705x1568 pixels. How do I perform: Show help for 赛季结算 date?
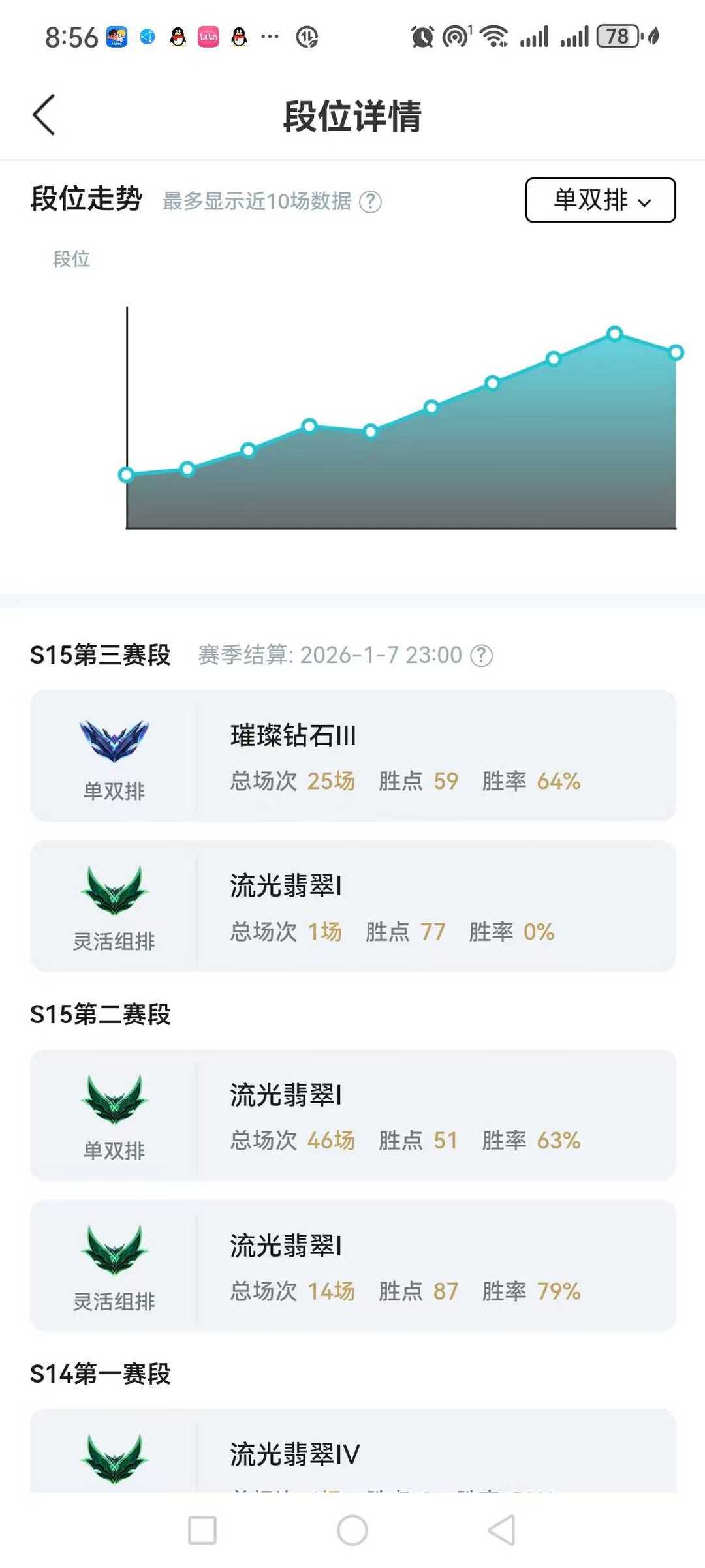(x=482, y=655)
